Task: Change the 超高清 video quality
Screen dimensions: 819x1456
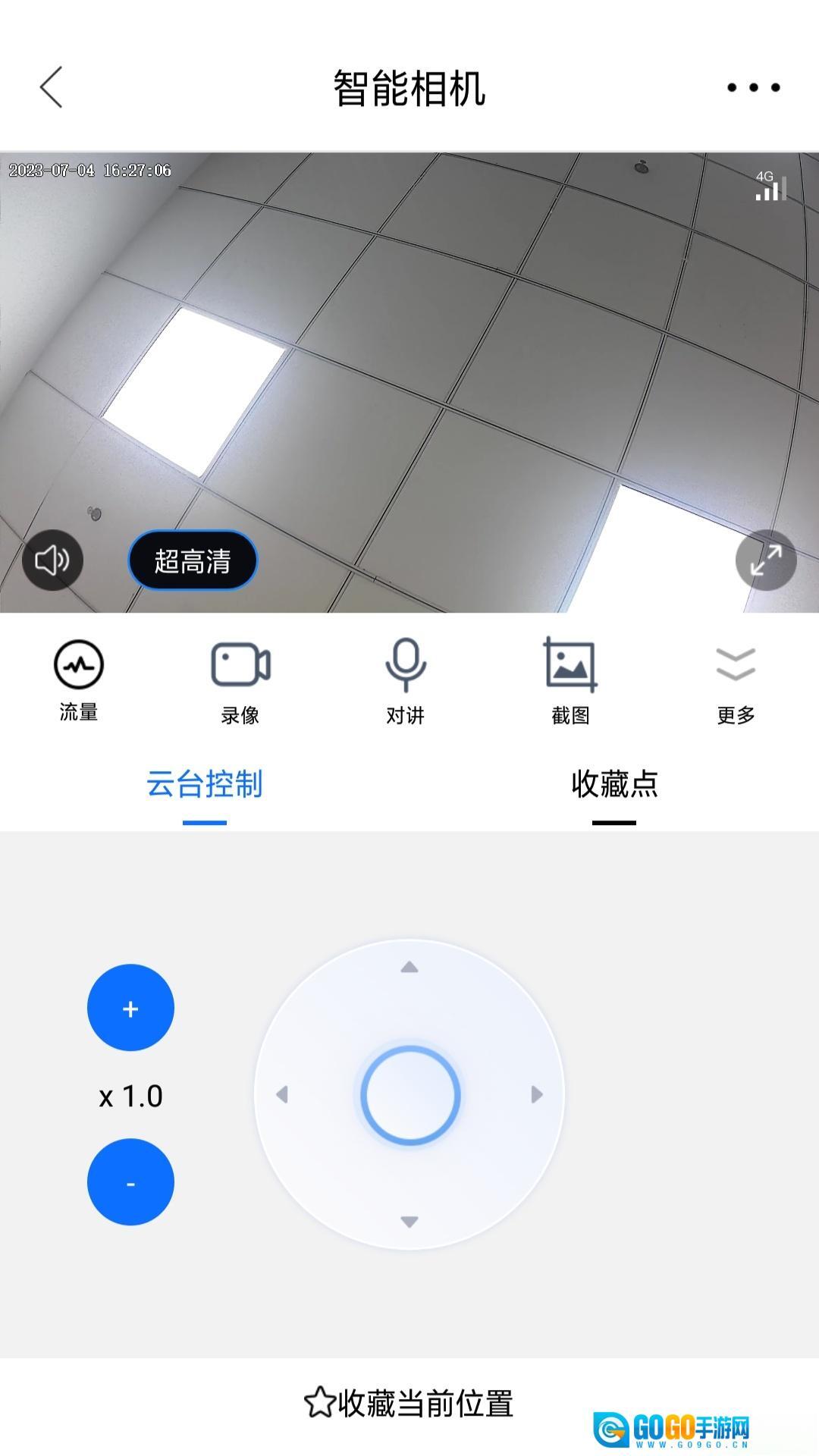Action: 193,560
